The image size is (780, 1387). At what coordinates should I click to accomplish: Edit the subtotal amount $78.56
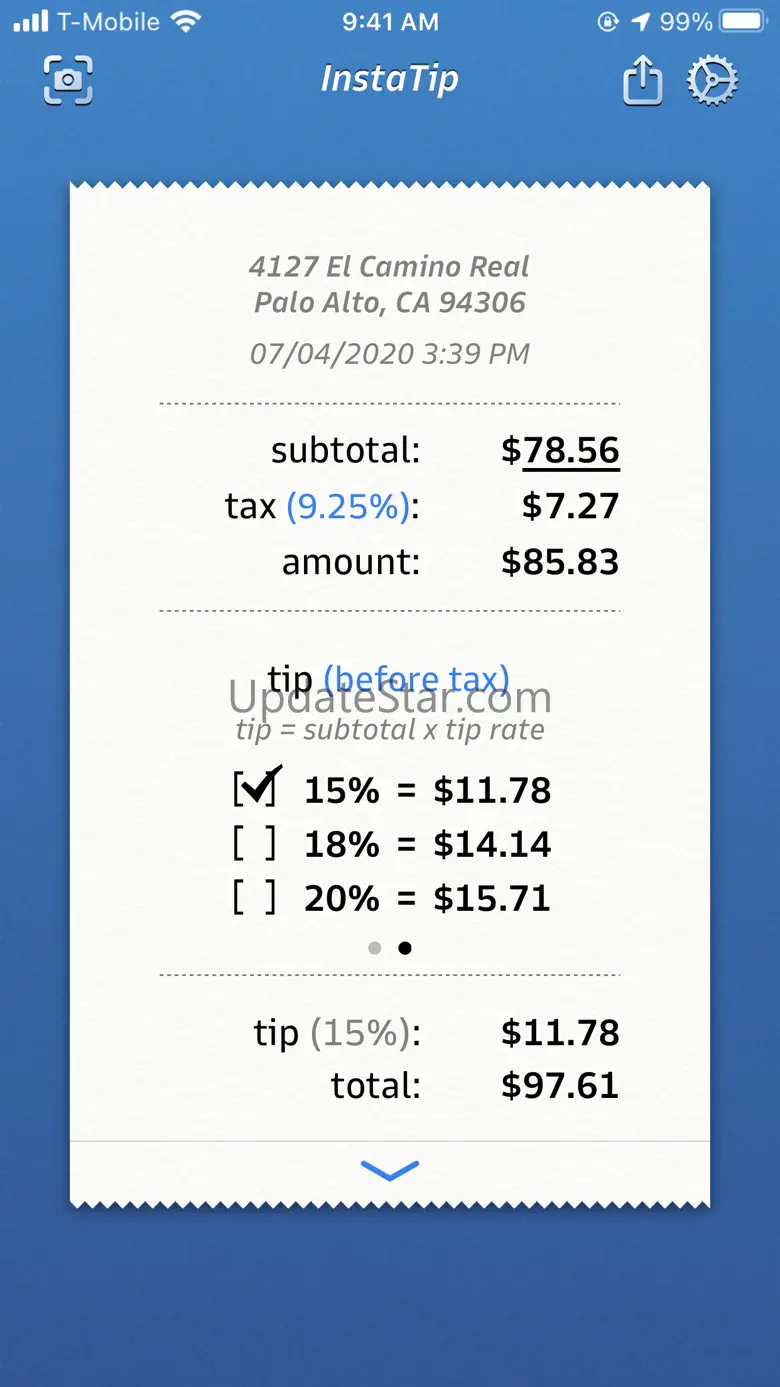[570, 451]
